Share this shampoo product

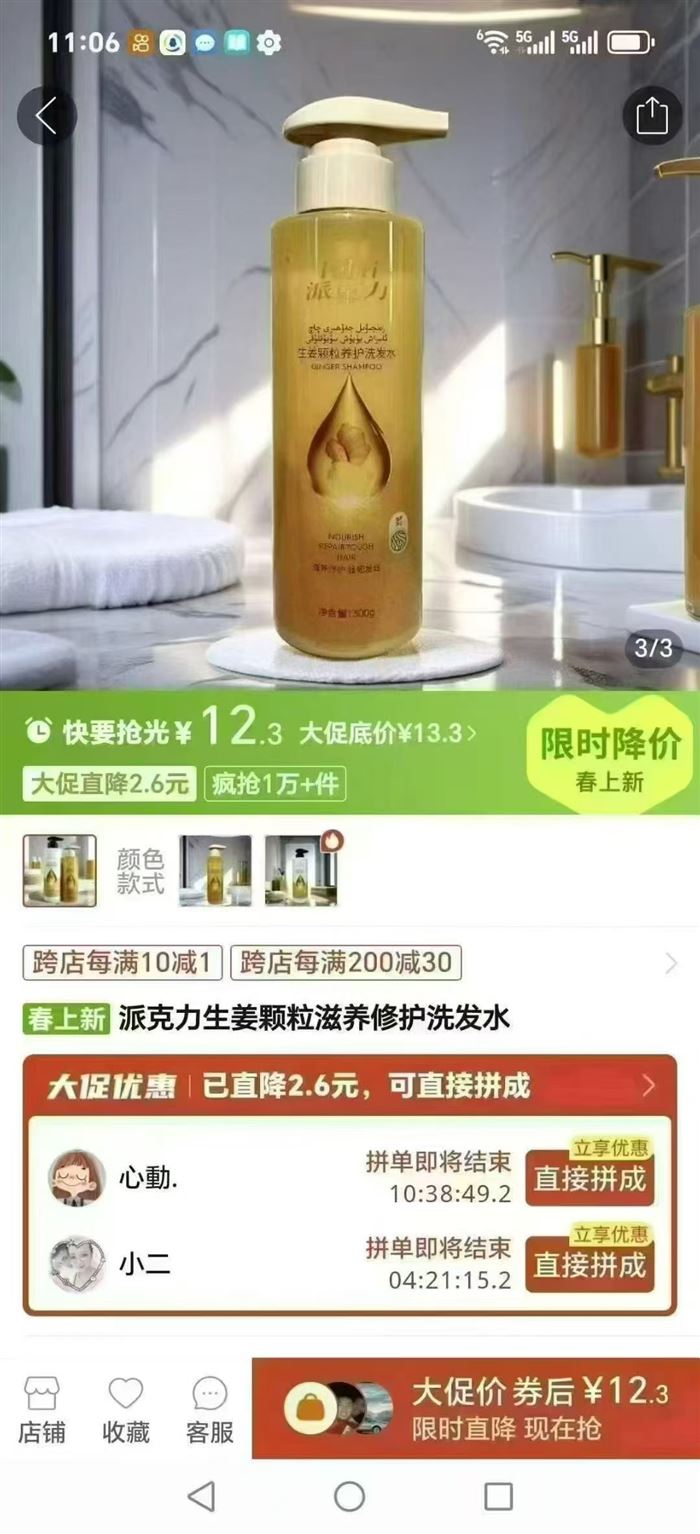tap(652, 116)
